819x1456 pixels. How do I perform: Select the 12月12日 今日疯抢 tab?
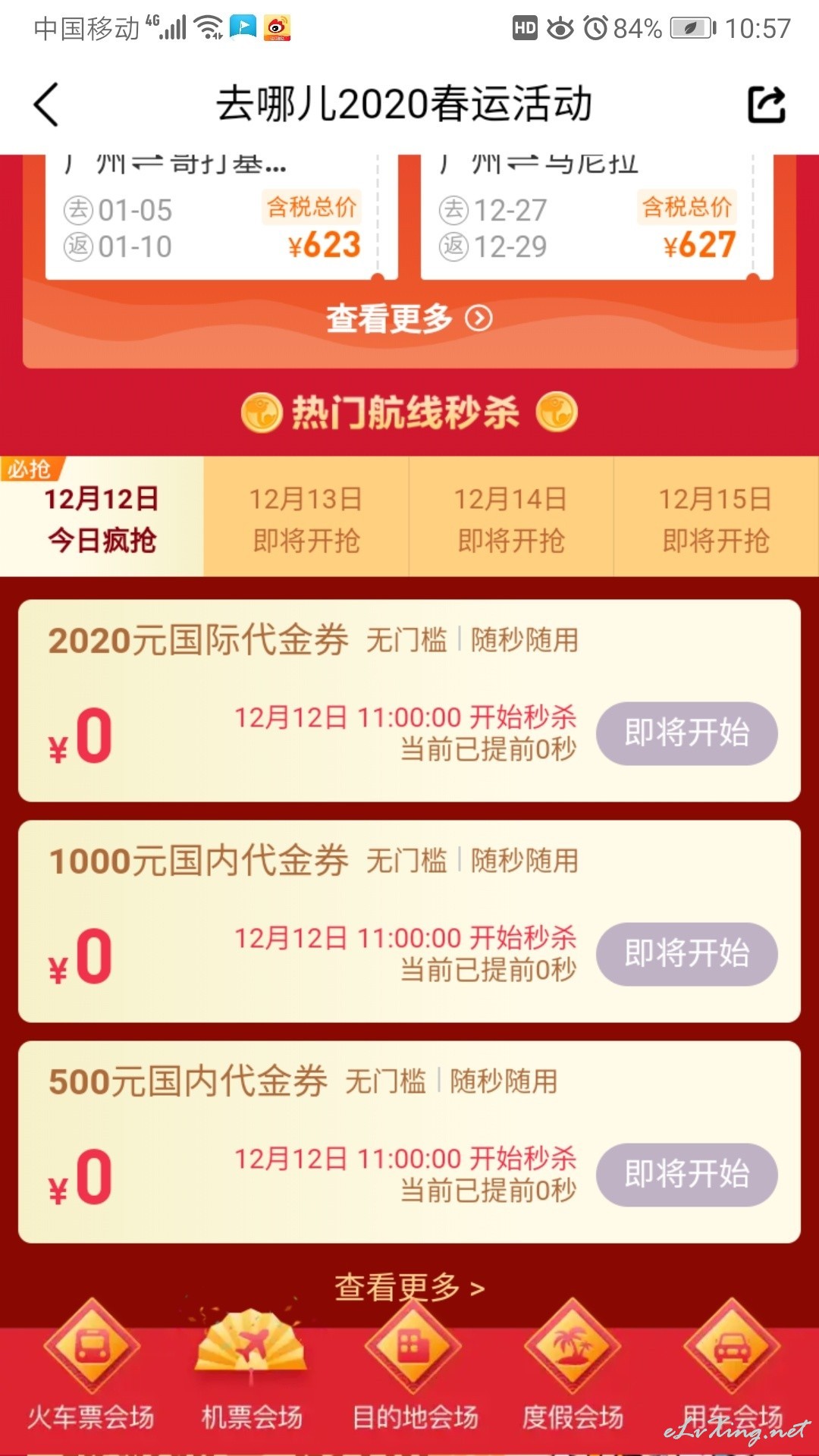pos(102,517)
